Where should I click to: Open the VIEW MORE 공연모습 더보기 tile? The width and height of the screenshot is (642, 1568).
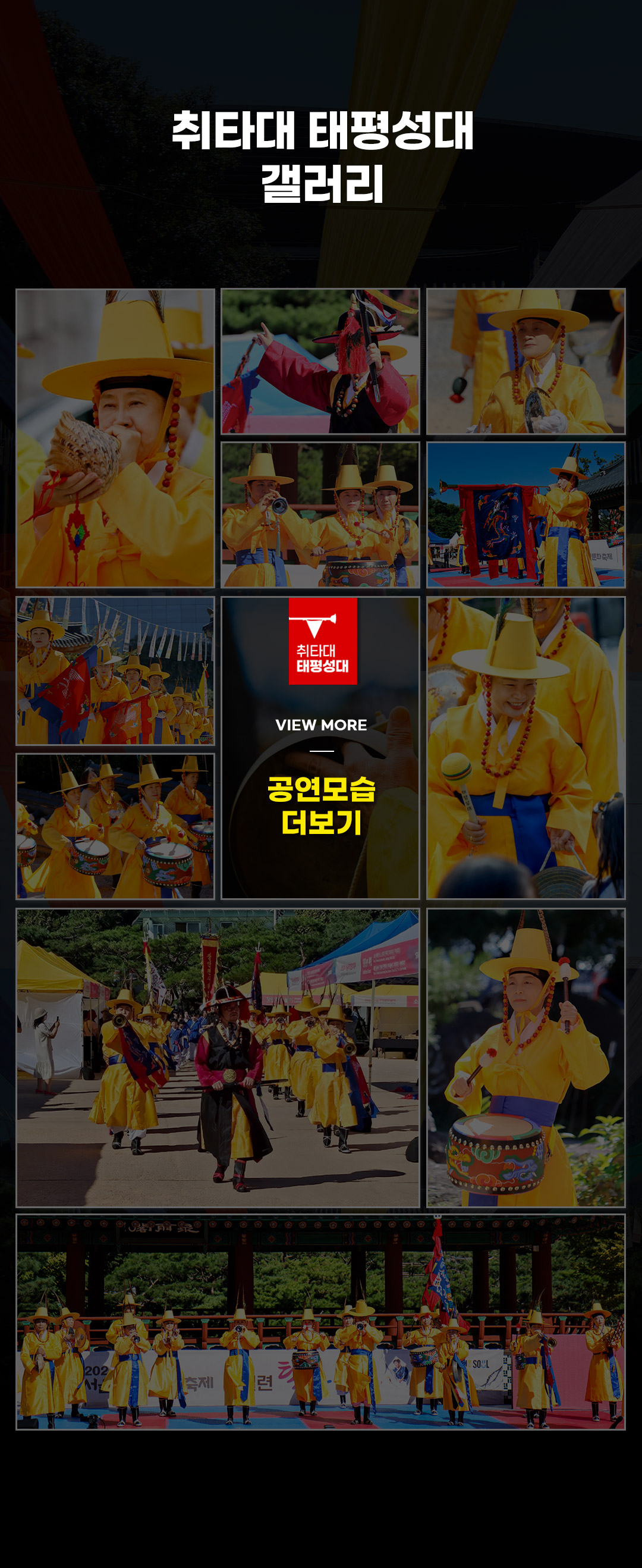[320, 748]
